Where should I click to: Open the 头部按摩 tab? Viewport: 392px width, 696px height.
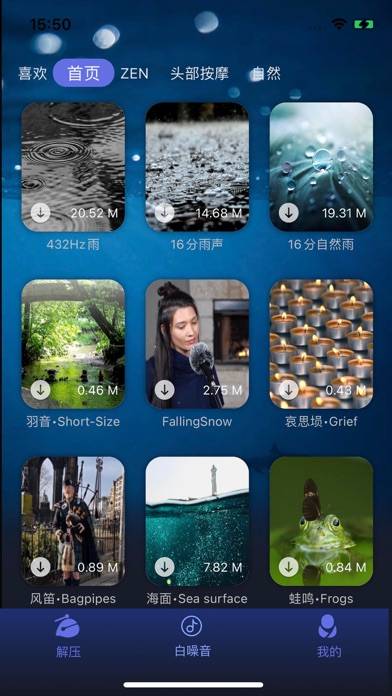tap(199, 73)
